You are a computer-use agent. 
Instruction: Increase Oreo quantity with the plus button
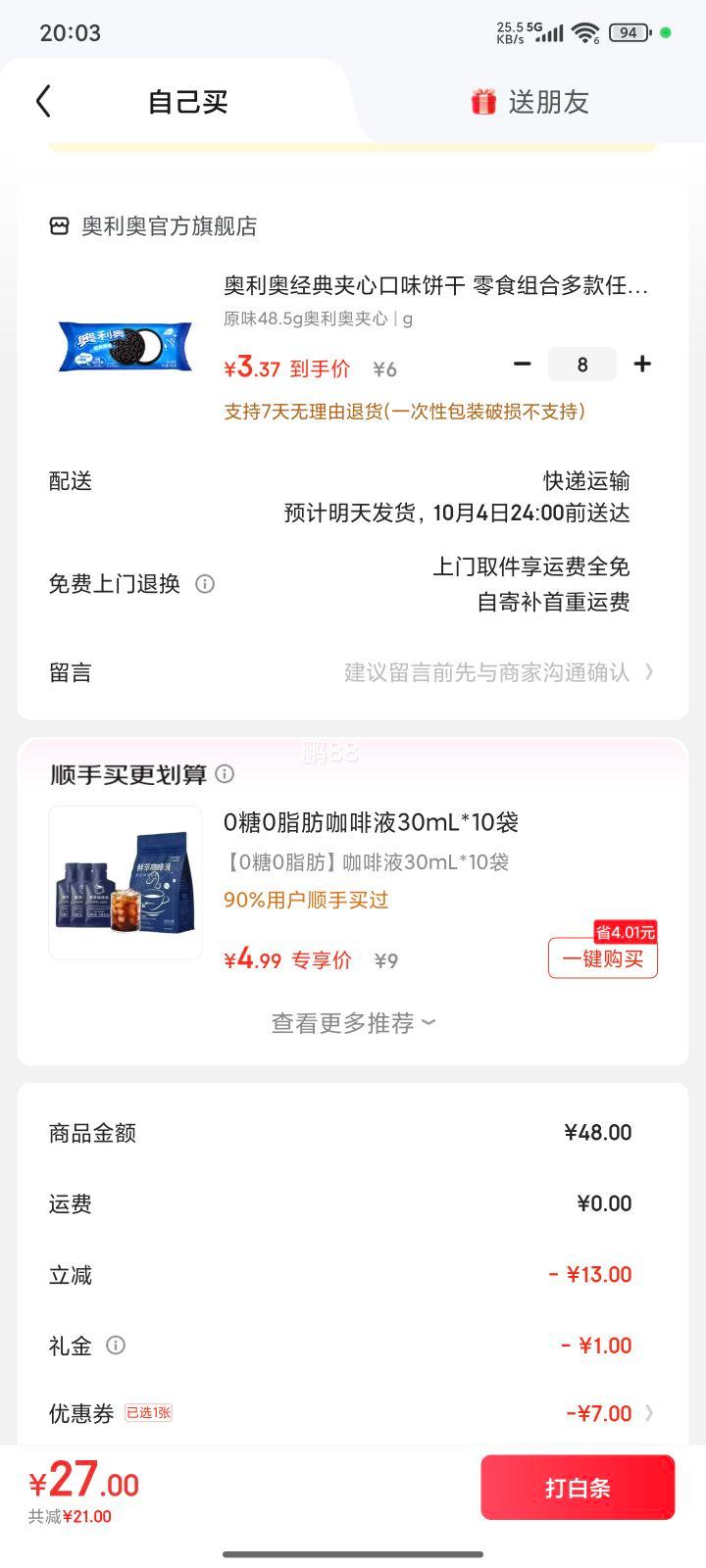[x=642, y=365]
